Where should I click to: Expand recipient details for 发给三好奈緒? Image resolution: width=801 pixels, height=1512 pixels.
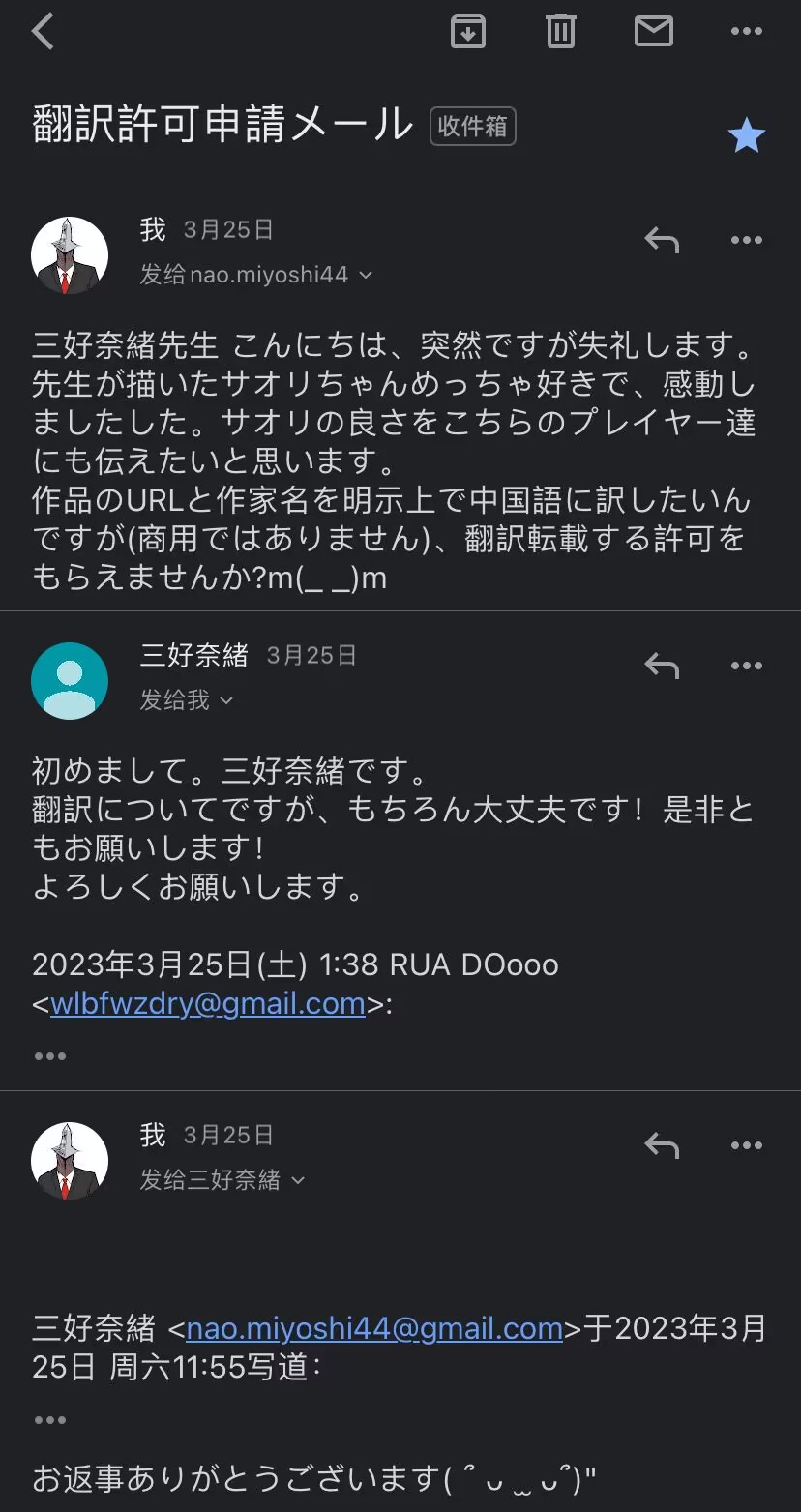[222, 1180]
